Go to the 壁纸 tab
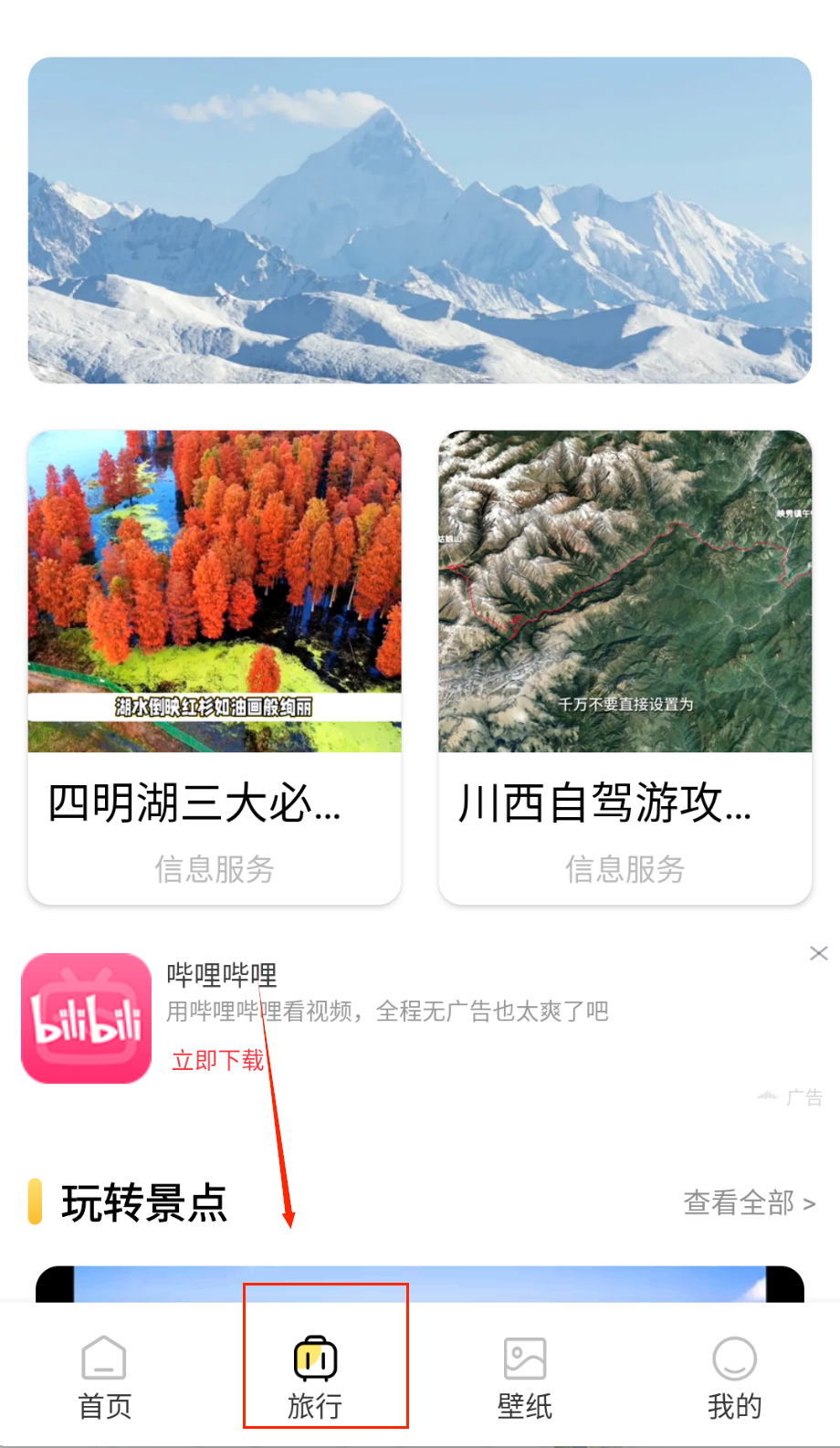 click(x=525, y=1379)
